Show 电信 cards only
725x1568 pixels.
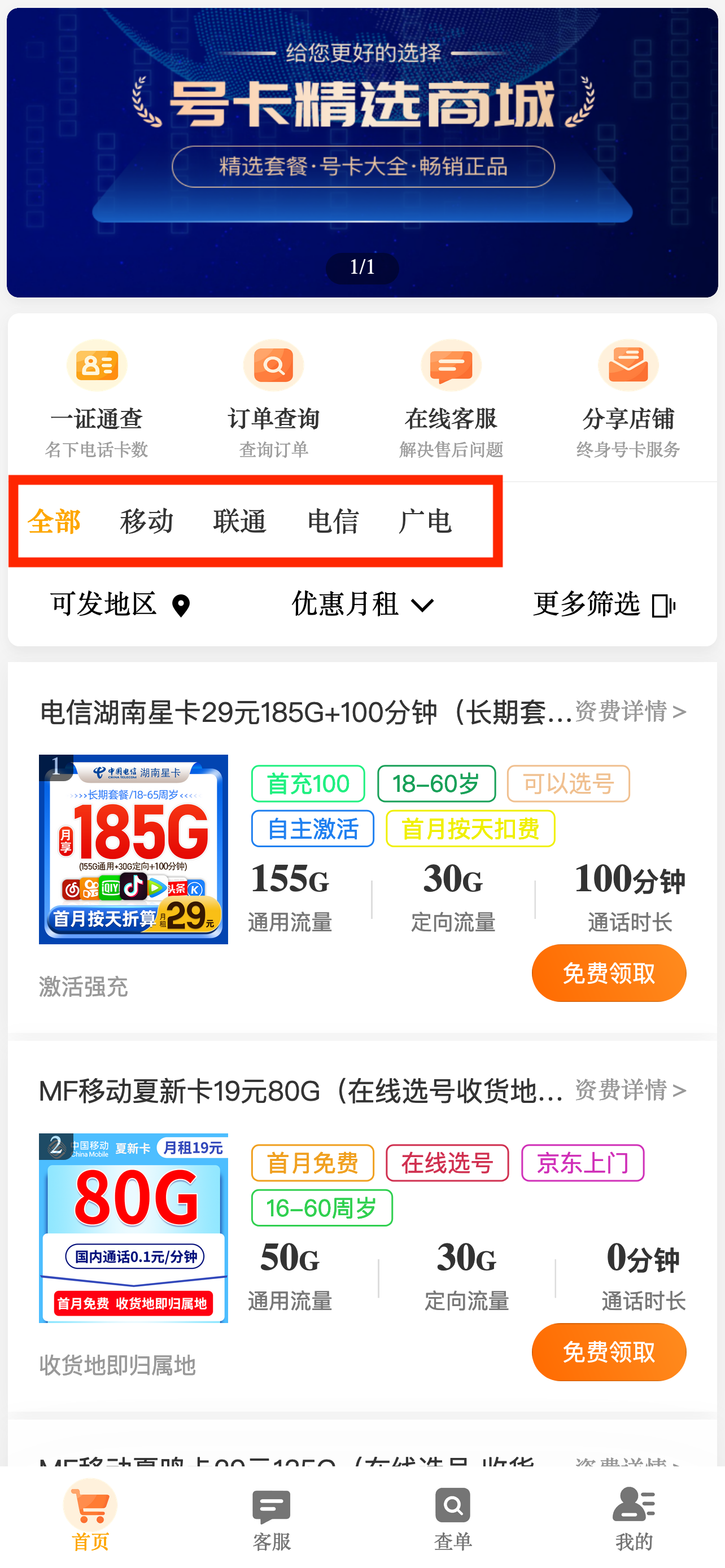point(333,522)
